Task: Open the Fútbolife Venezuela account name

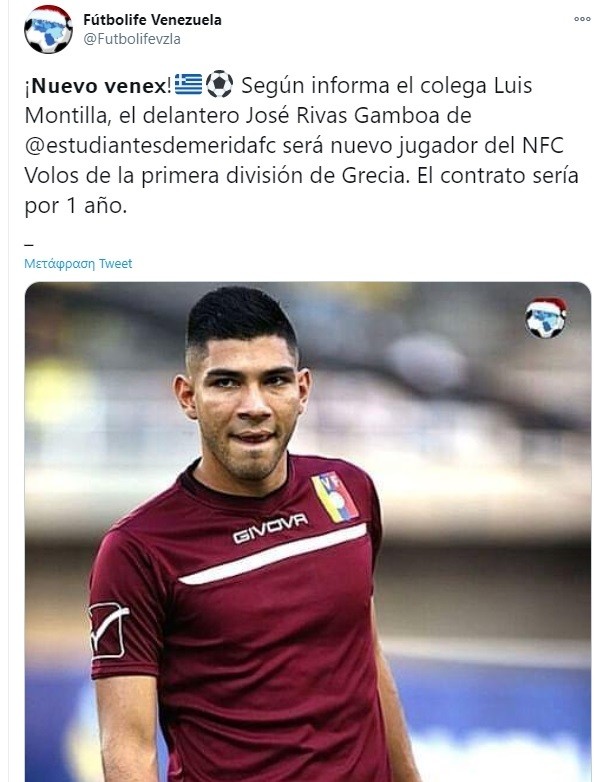Action: 152,19
